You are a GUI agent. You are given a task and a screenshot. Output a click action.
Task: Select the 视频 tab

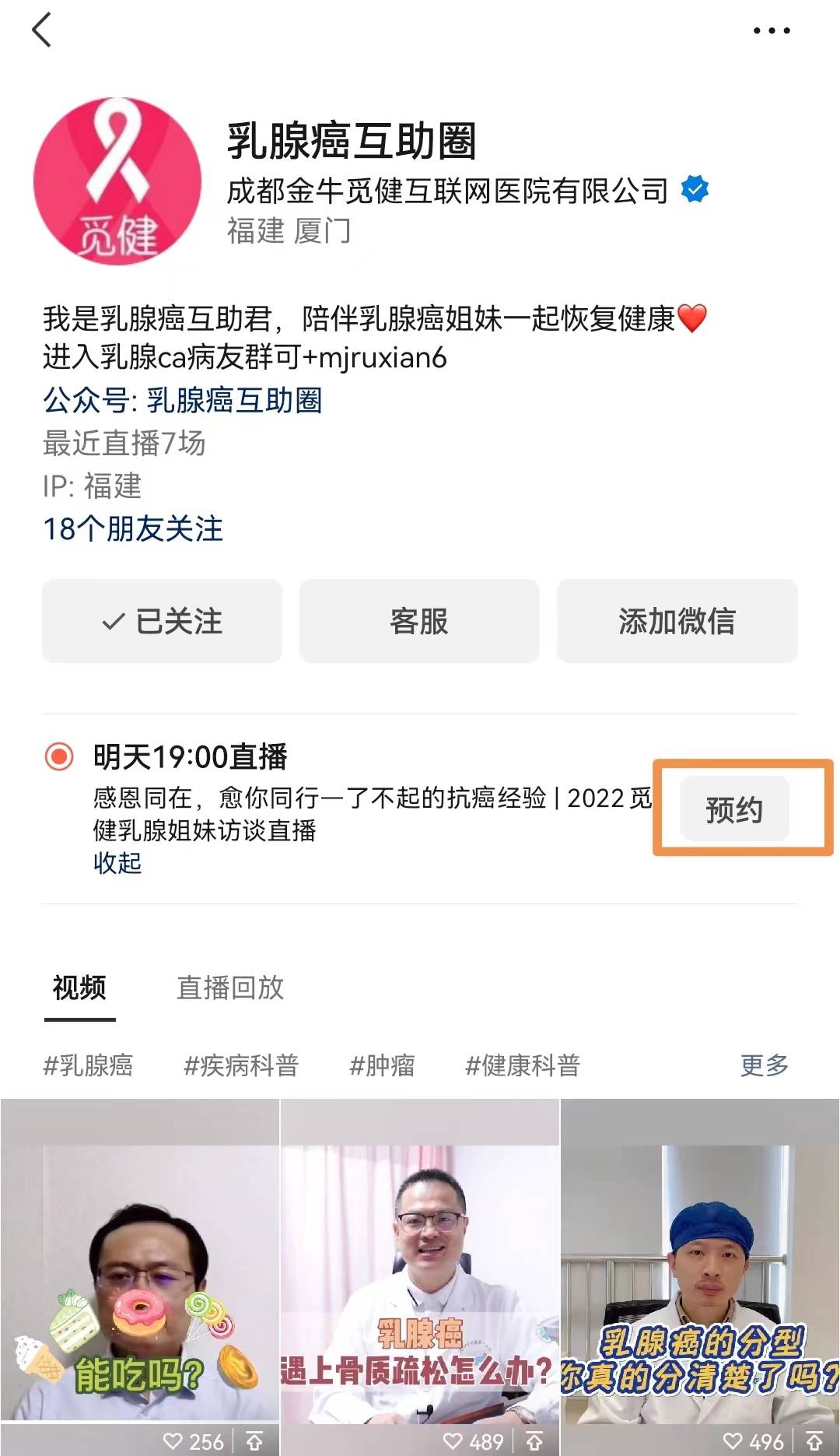click(79, 988)
